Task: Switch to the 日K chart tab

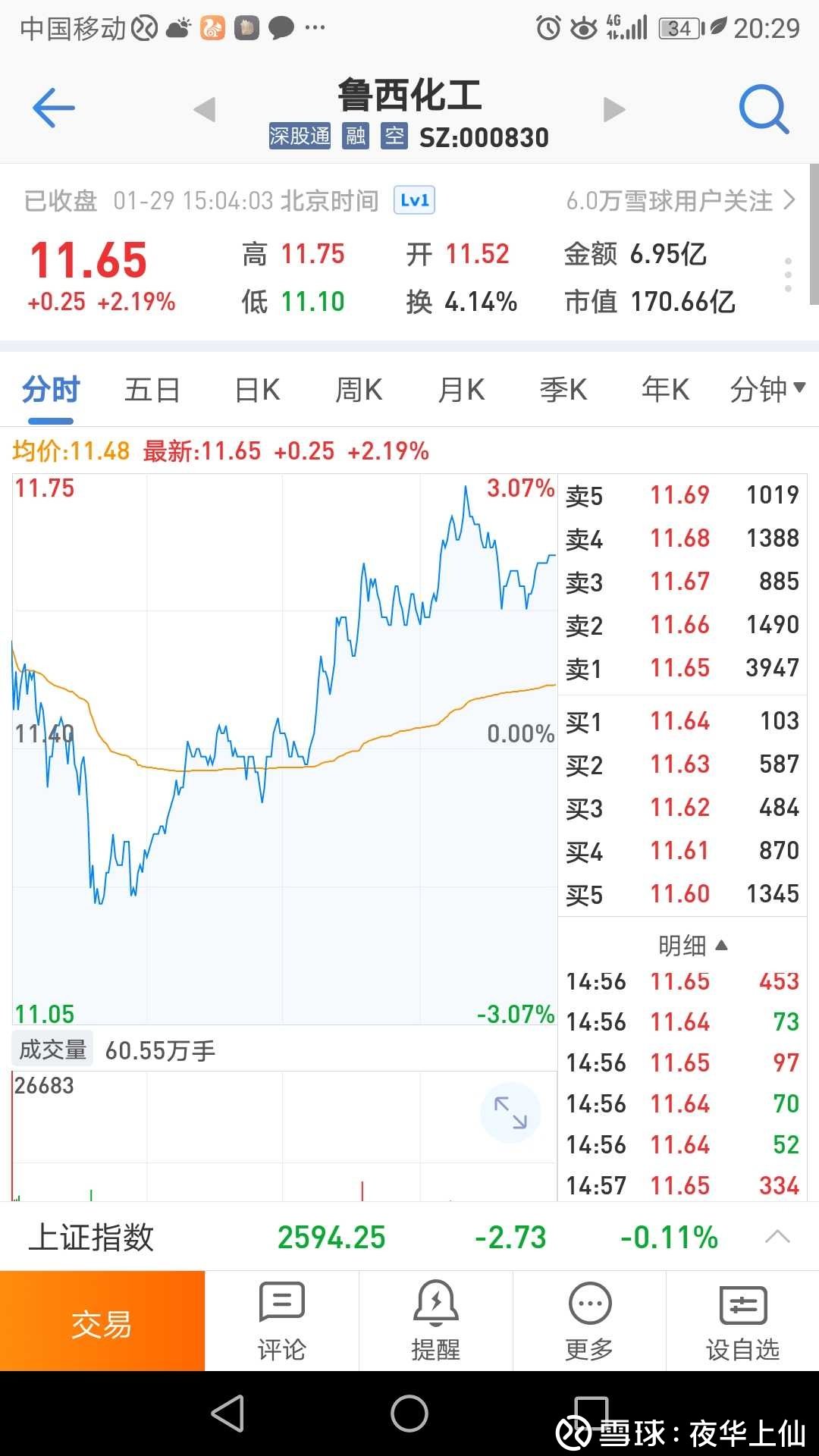Action: pyautogui.click(x=257, y=390)
